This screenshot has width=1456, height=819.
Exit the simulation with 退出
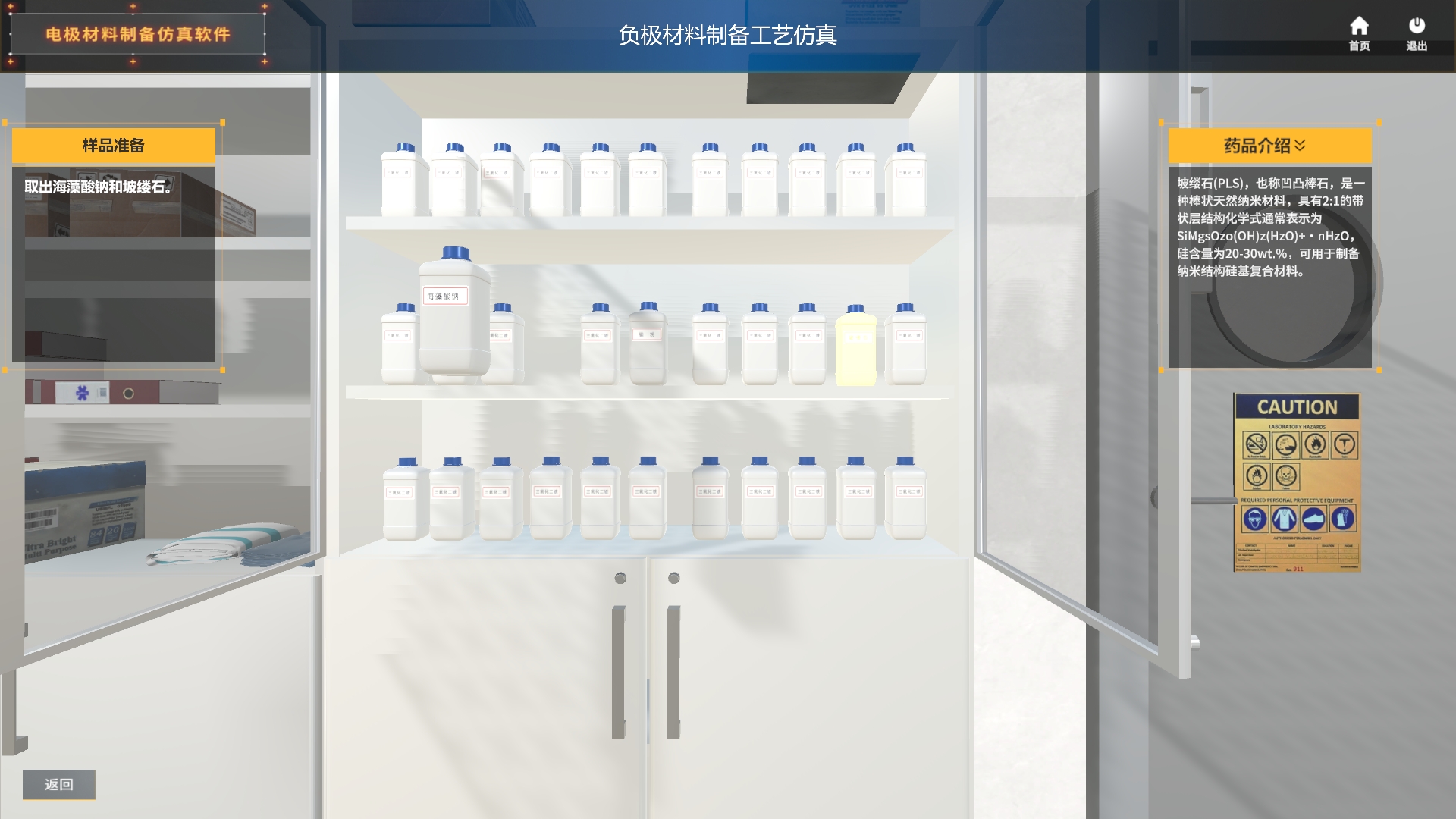tap(1416, 34)
